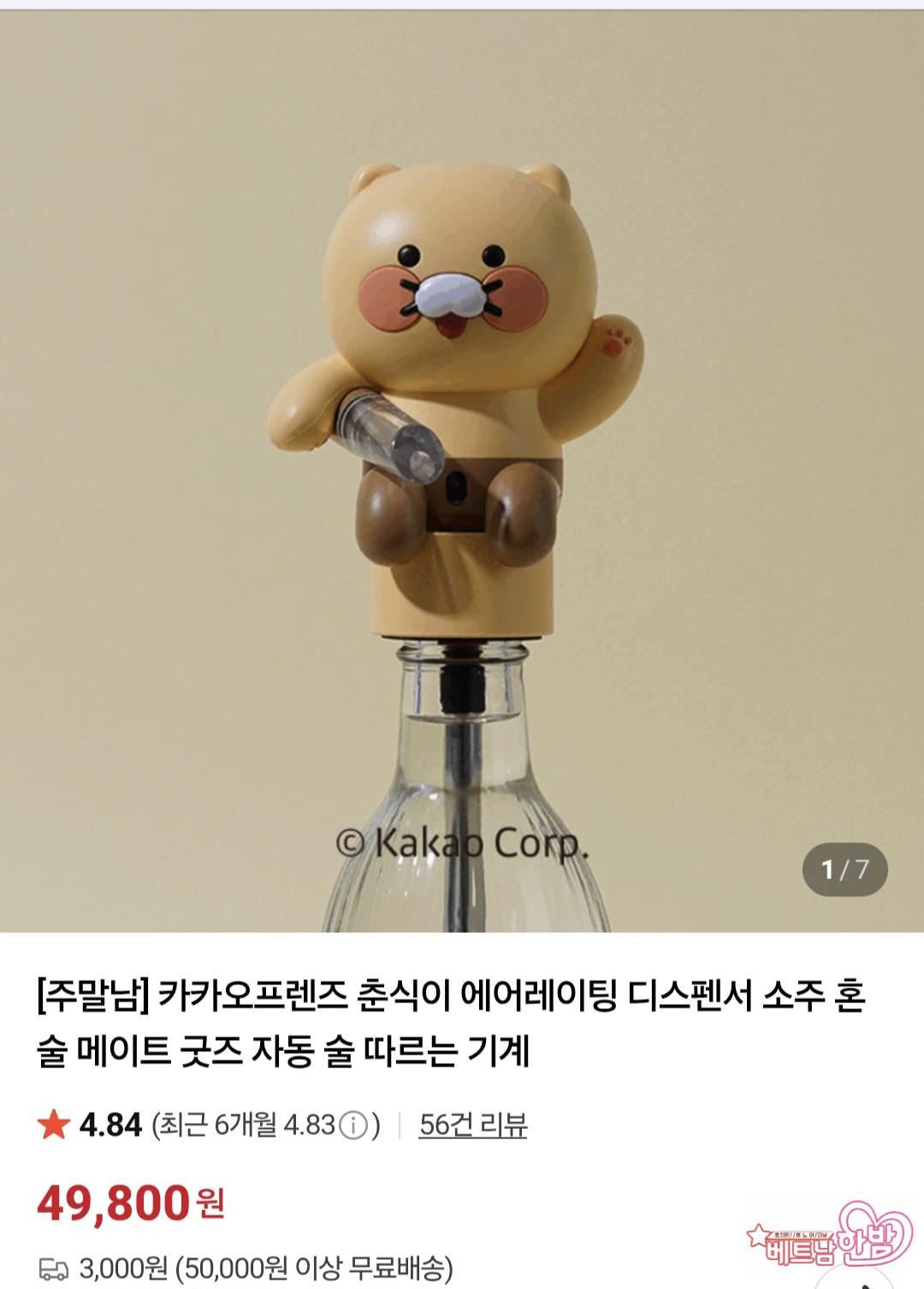Open the Chunsik dispenser product photo
924x1289 pixels.
(461, 466)
